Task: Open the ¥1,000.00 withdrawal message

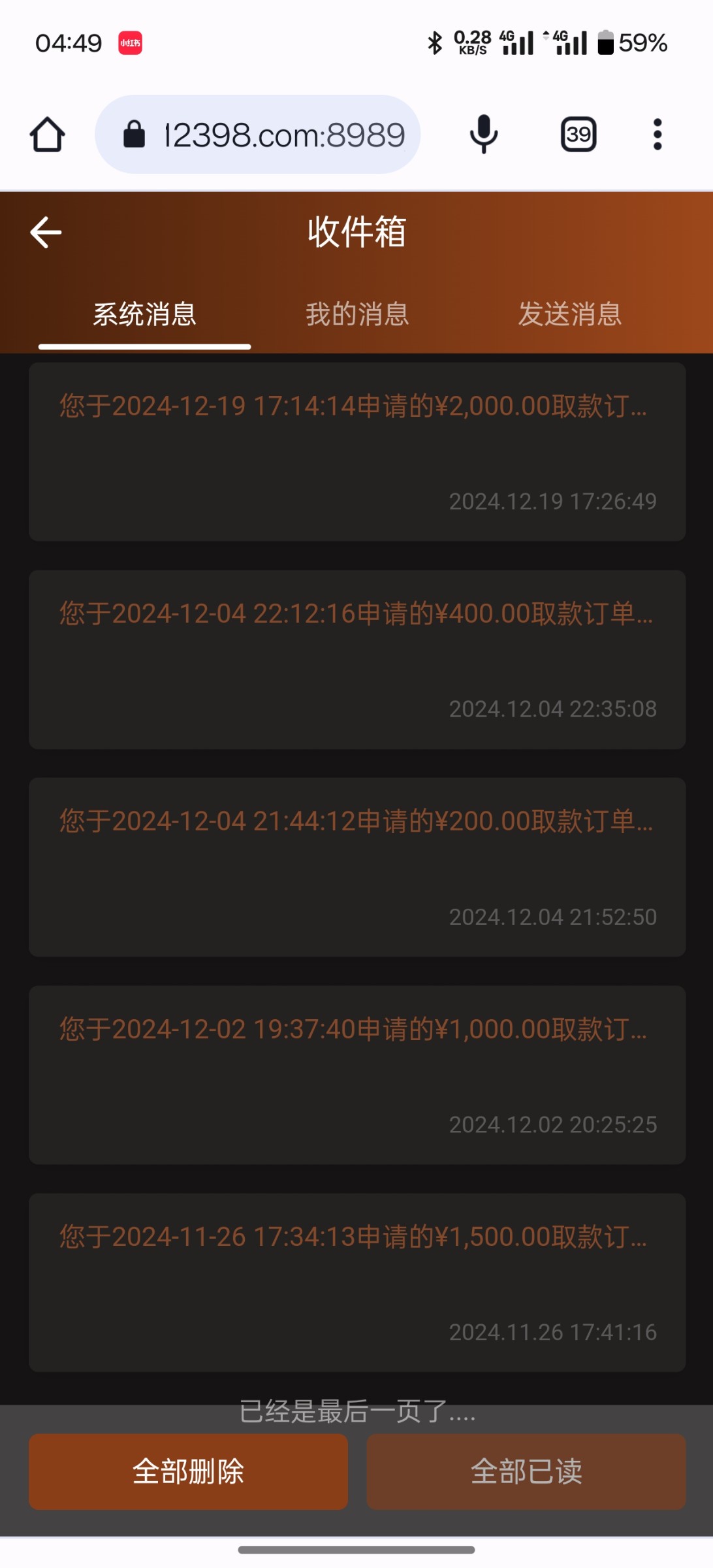Action: 357,1075
